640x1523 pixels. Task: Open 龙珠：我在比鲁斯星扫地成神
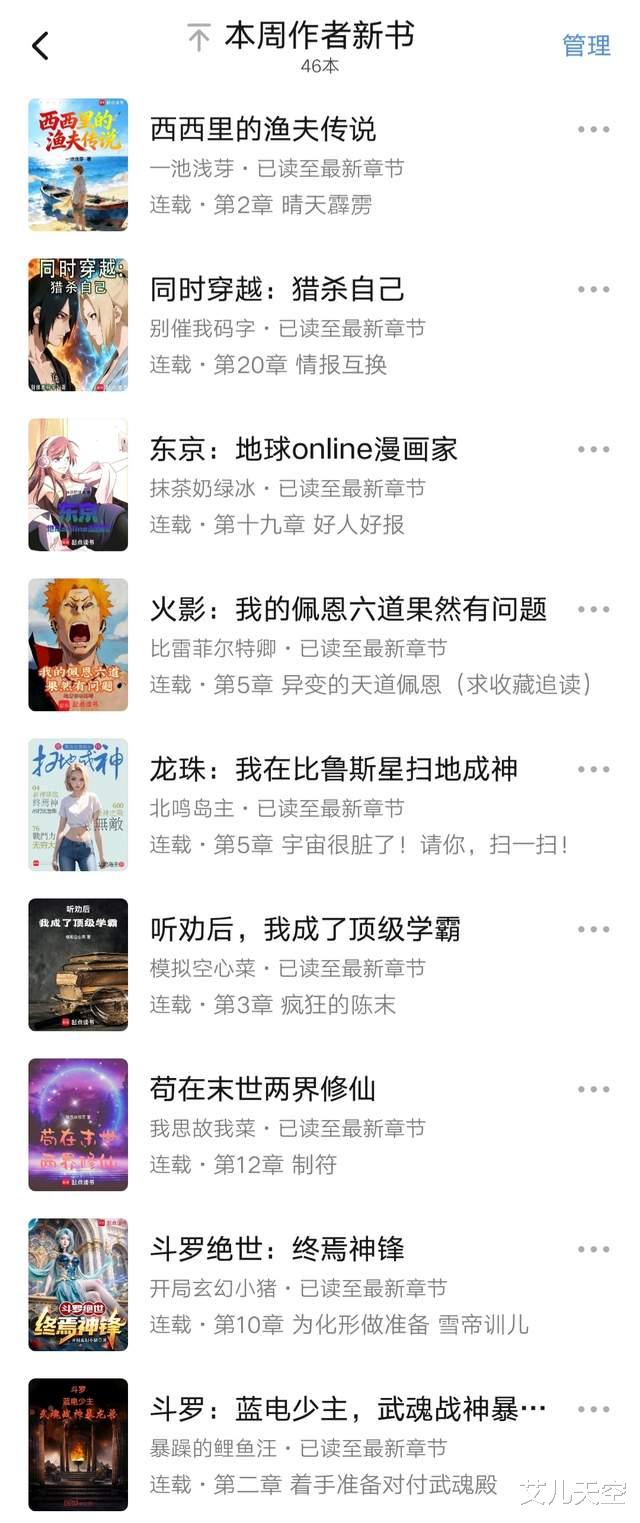point(333,769)
